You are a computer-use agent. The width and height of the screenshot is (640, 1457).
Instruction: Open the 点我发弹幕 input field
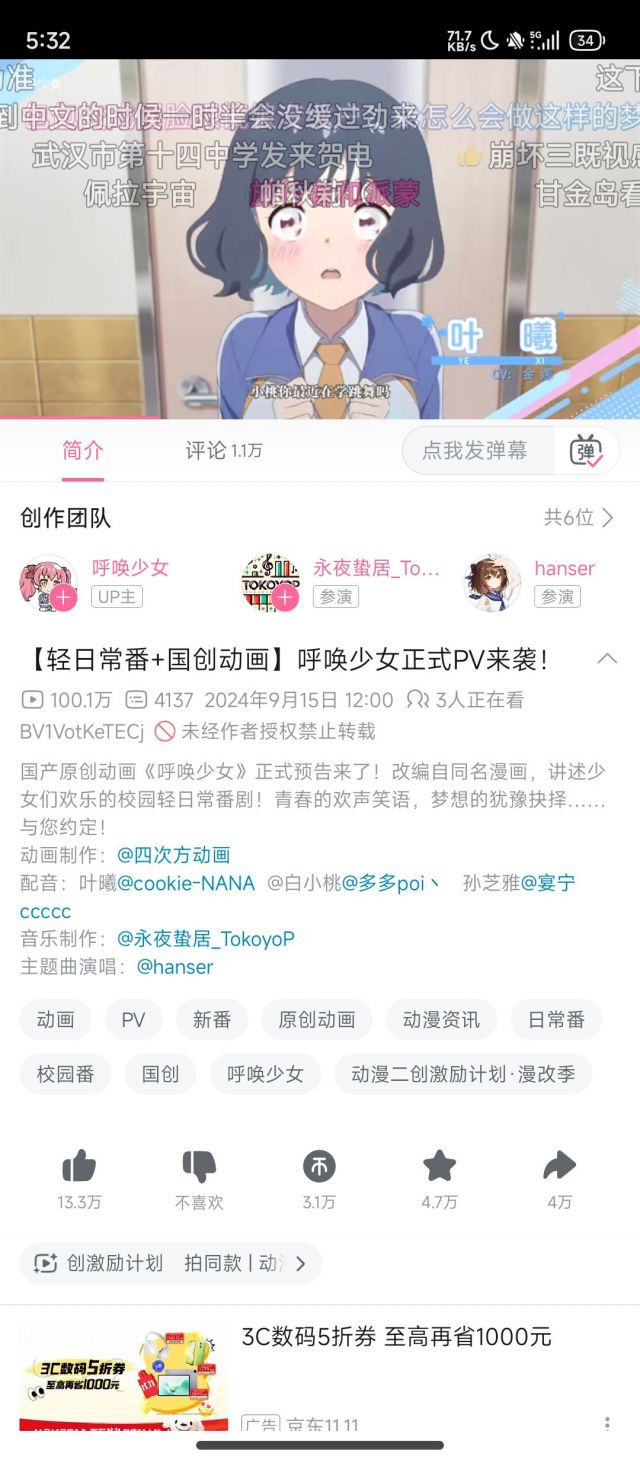(475, 450)
